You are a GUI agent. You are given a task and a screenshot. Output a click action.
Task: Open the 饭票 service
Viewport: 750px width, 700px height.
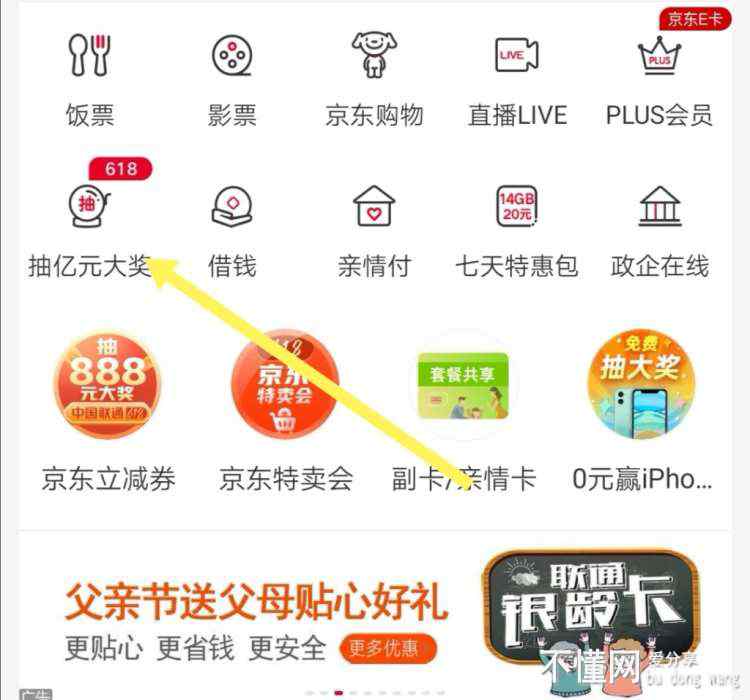tap(90, 75)
